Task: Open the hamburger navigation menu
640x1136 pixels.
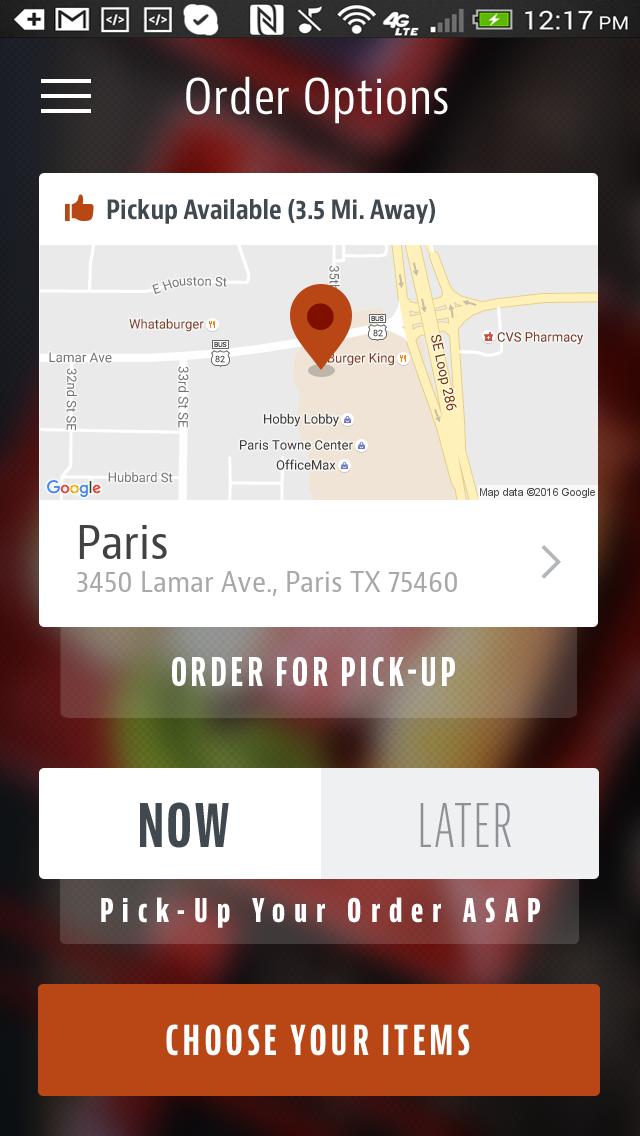Action: tap(66, 96)
